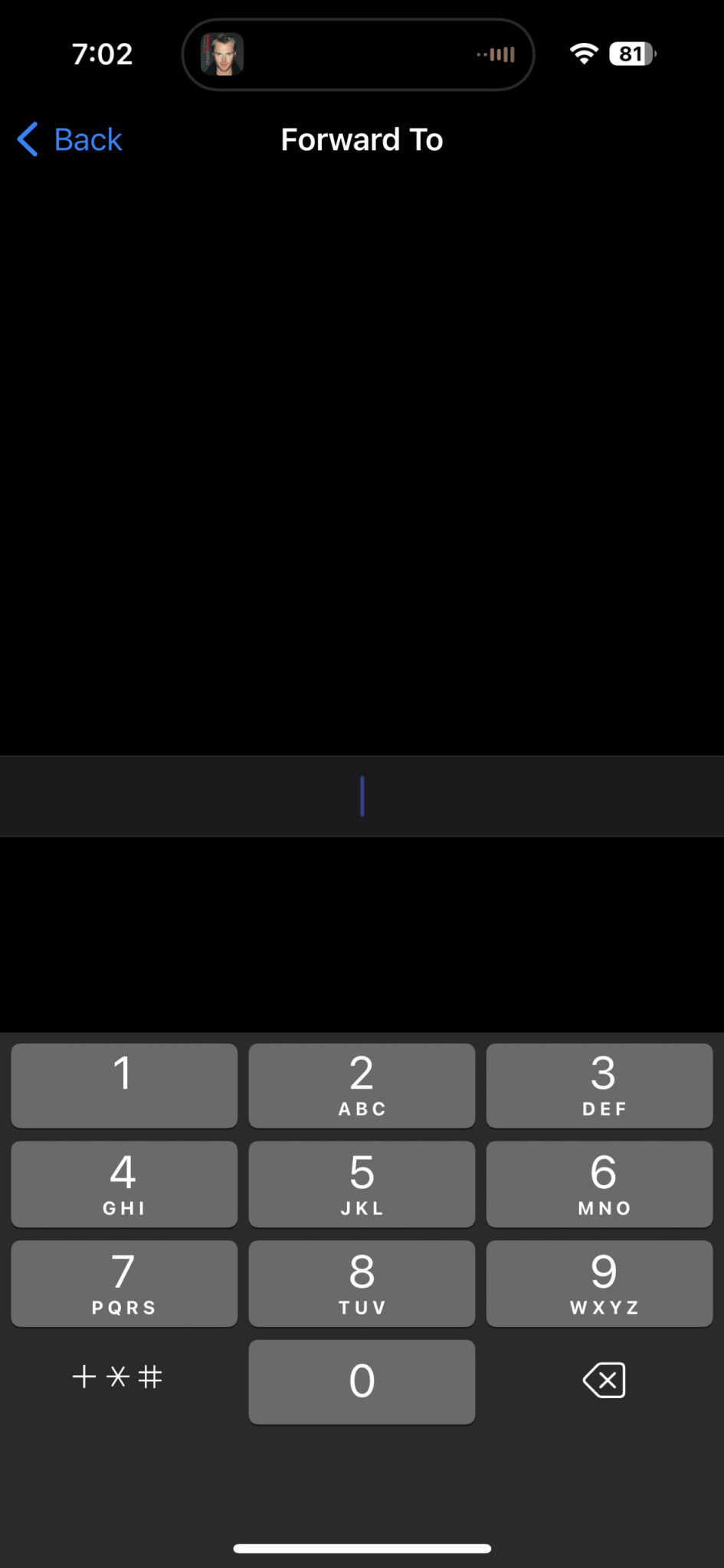
Task: Enter digit 8 TUV on keypad
Action: click(x=362, y=1283)
